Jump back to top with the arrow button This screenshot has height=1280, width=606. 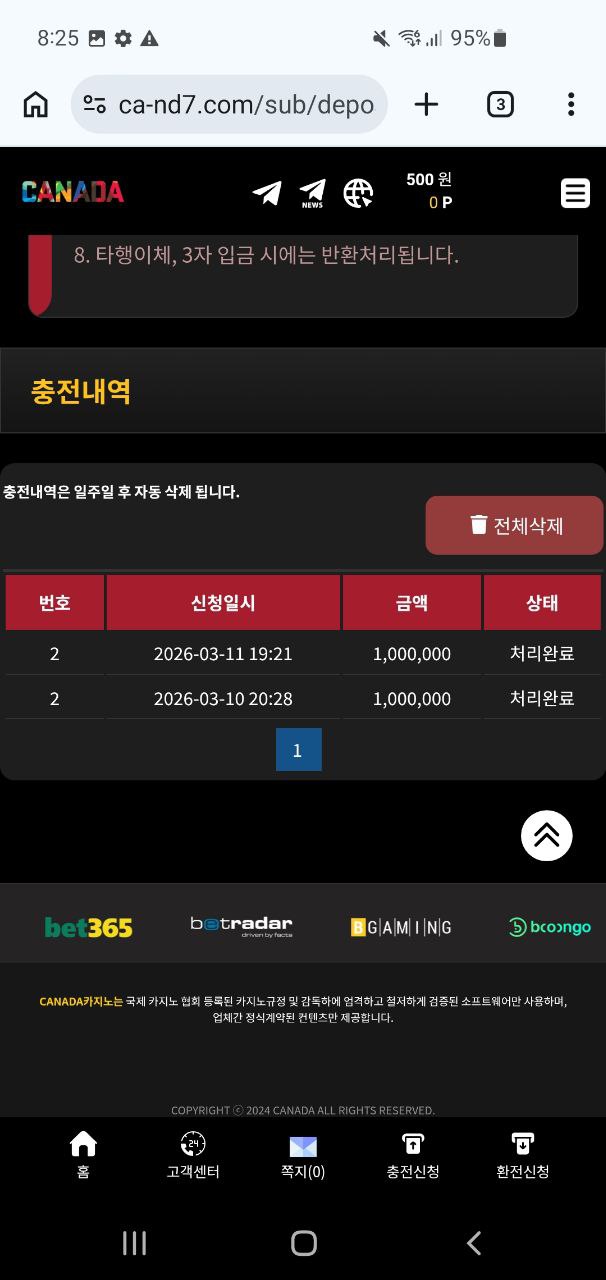(546, 835)
